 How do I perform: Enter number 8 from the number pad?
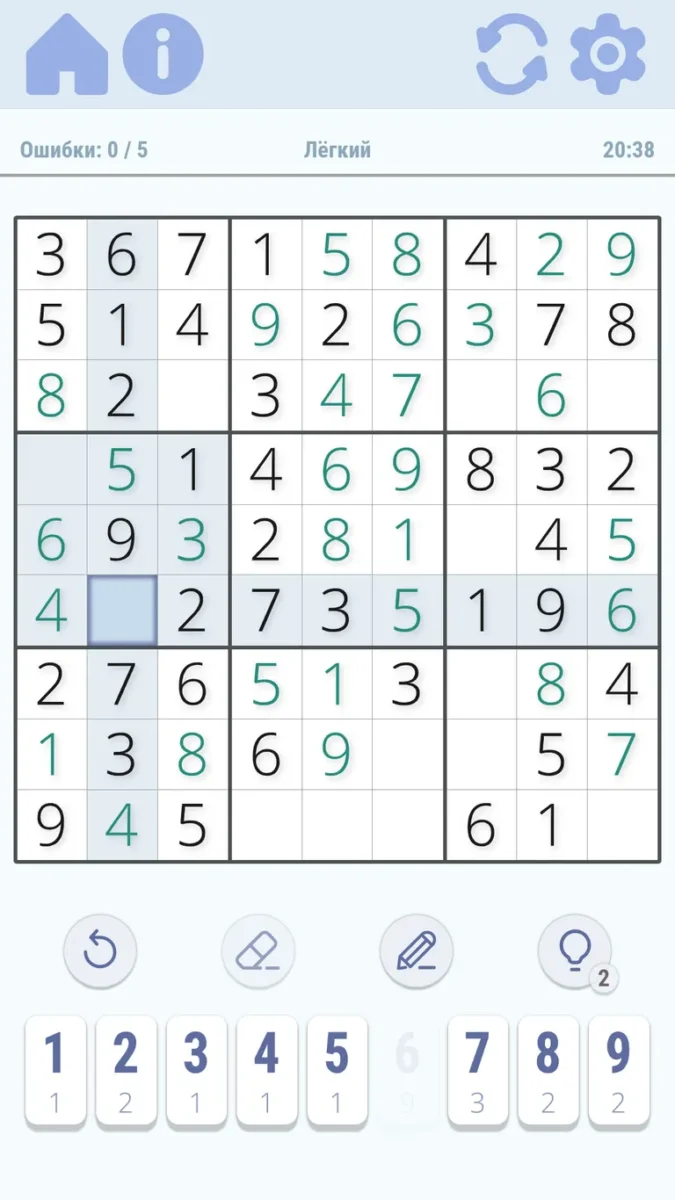pos(548,1068)
